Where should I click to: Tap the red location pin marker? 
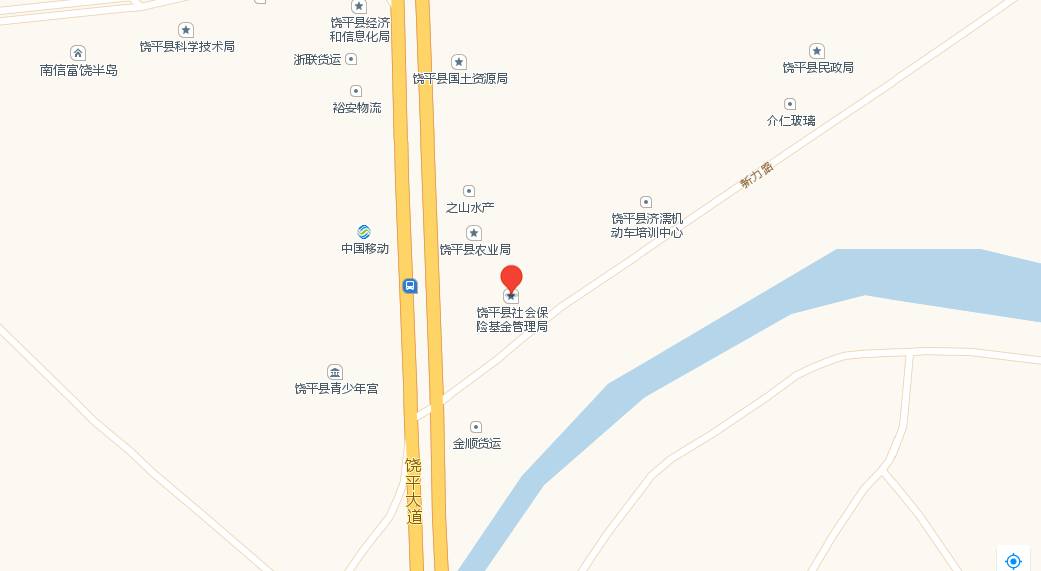511,279
